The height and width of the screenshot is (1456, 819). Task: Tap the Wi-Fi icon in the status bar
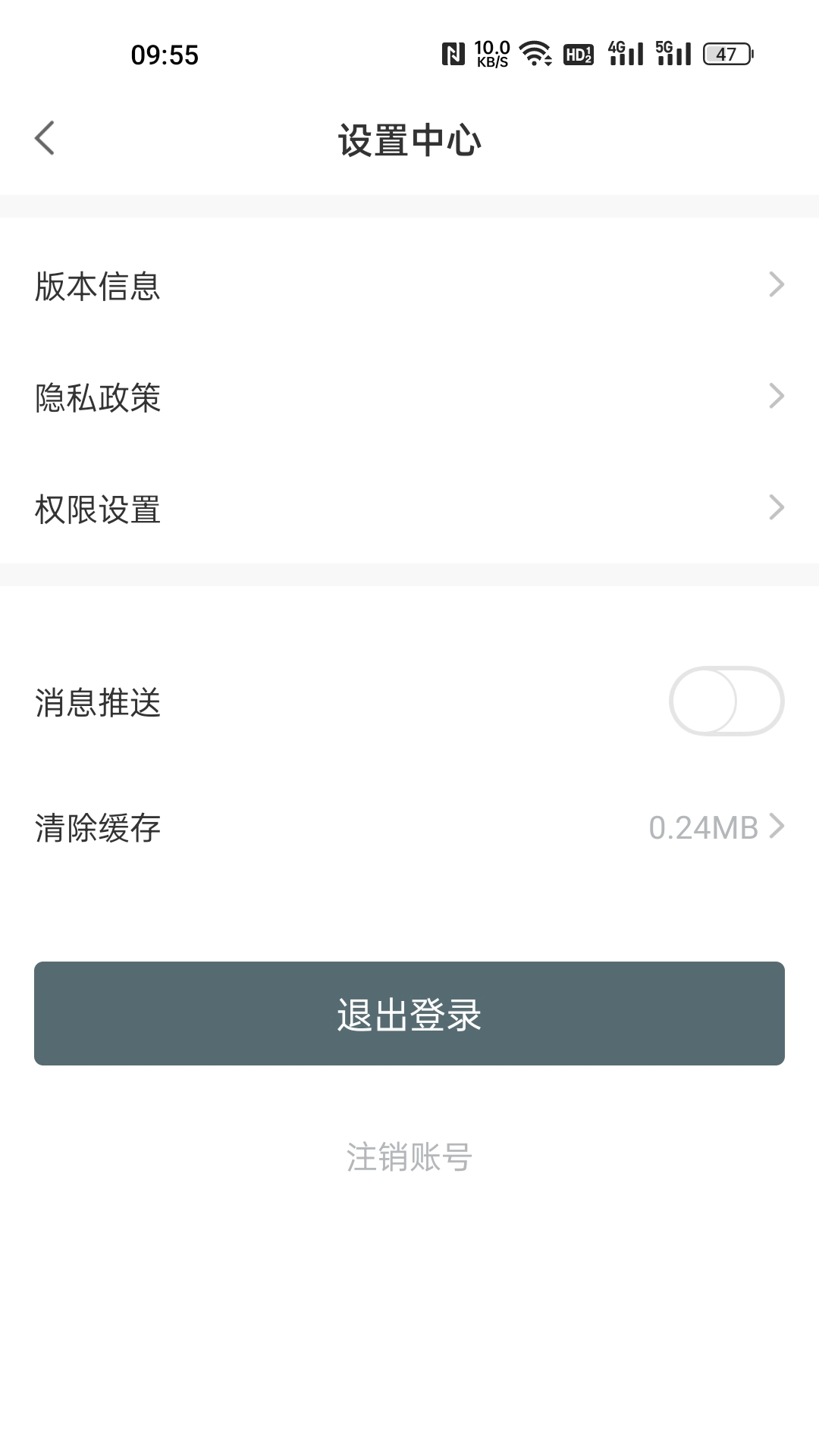(533, 52)
